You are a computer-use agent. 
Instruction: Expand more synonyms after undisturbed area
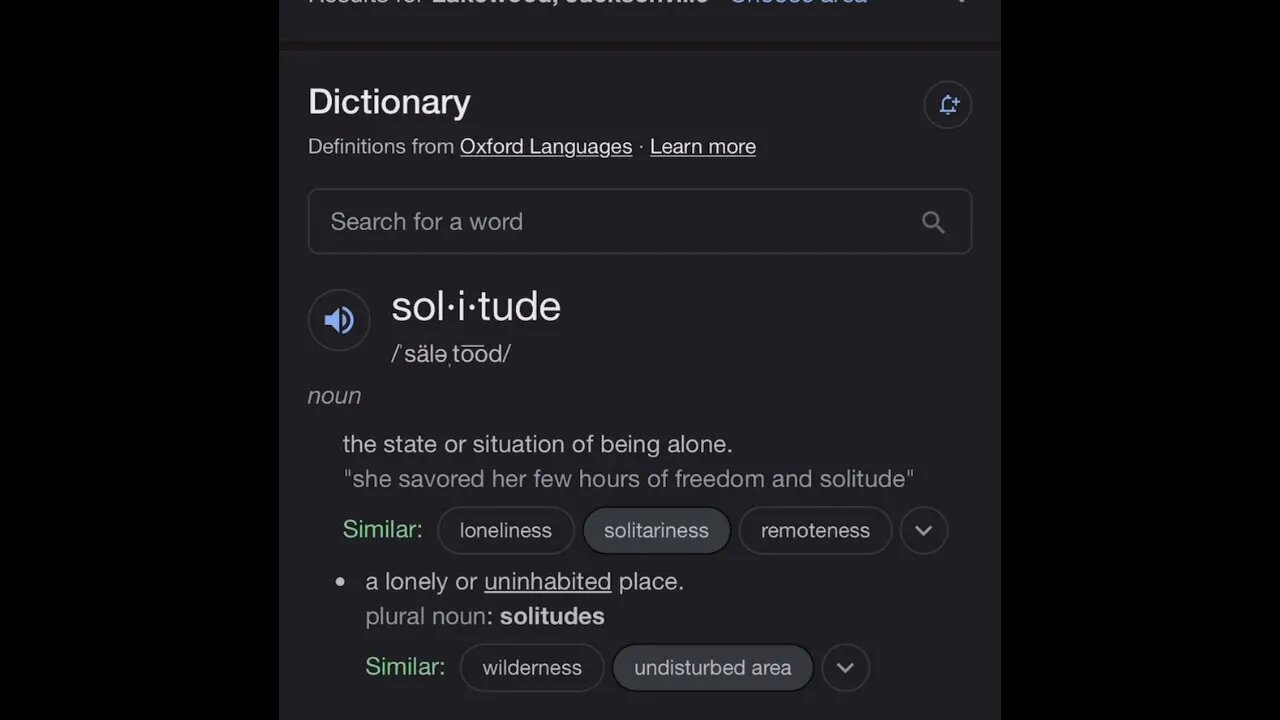[845, 667]
